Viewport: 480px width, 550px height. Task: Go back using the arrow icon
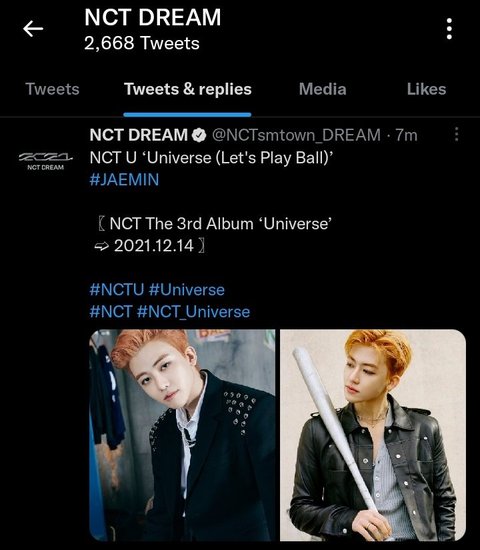33,28
